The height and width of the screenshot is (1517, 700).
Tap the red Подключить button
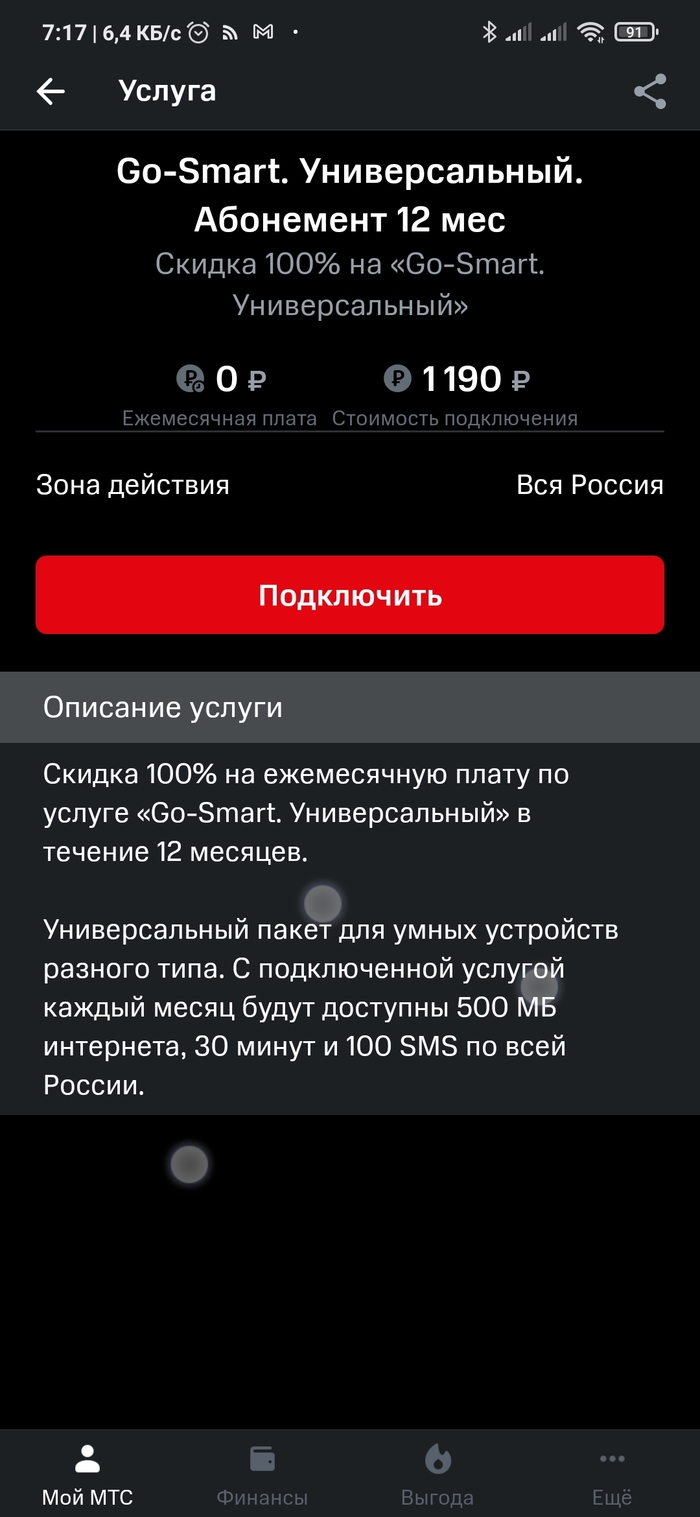(x=350, y=595)
